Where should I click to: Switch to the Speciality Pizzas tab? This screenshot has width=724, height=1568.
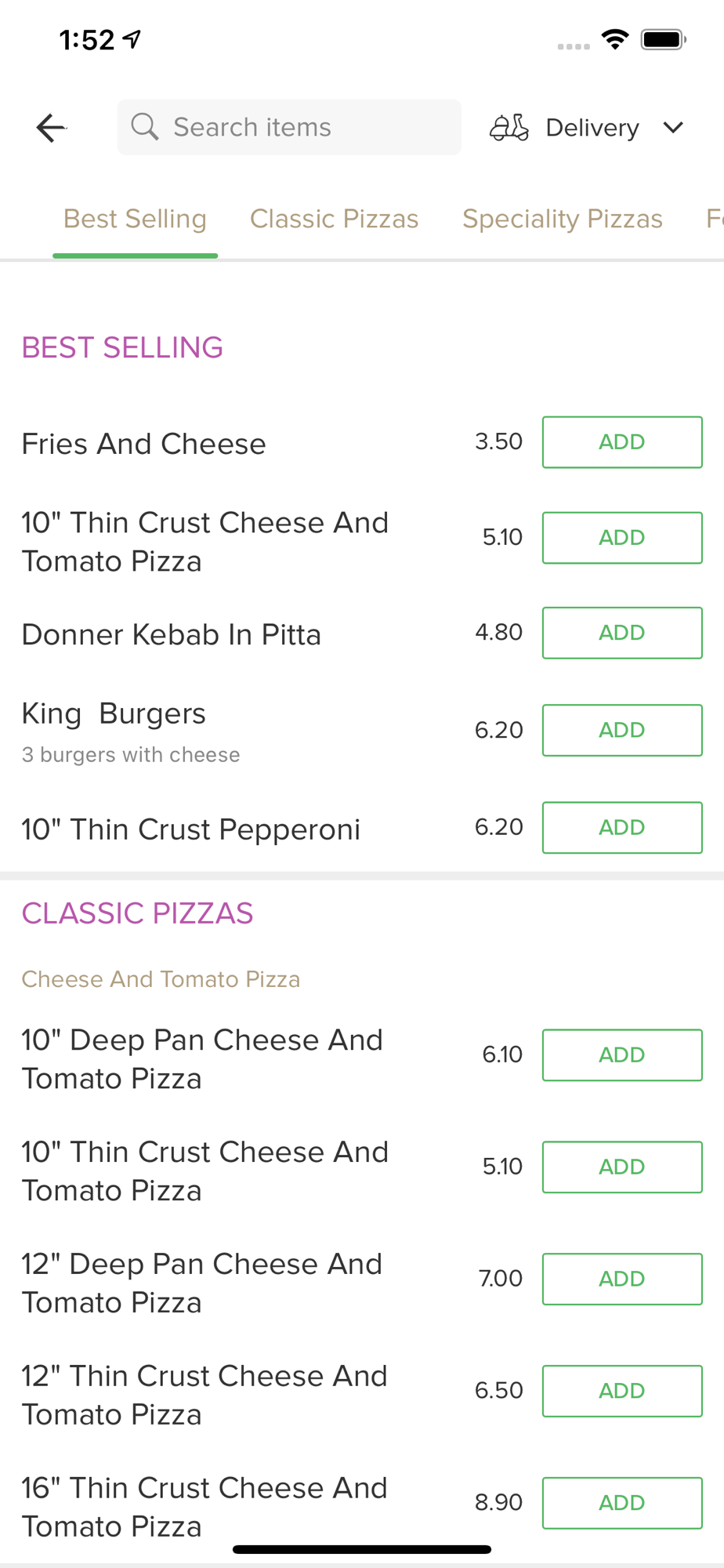pyautogui.click(x=562, y=219)
